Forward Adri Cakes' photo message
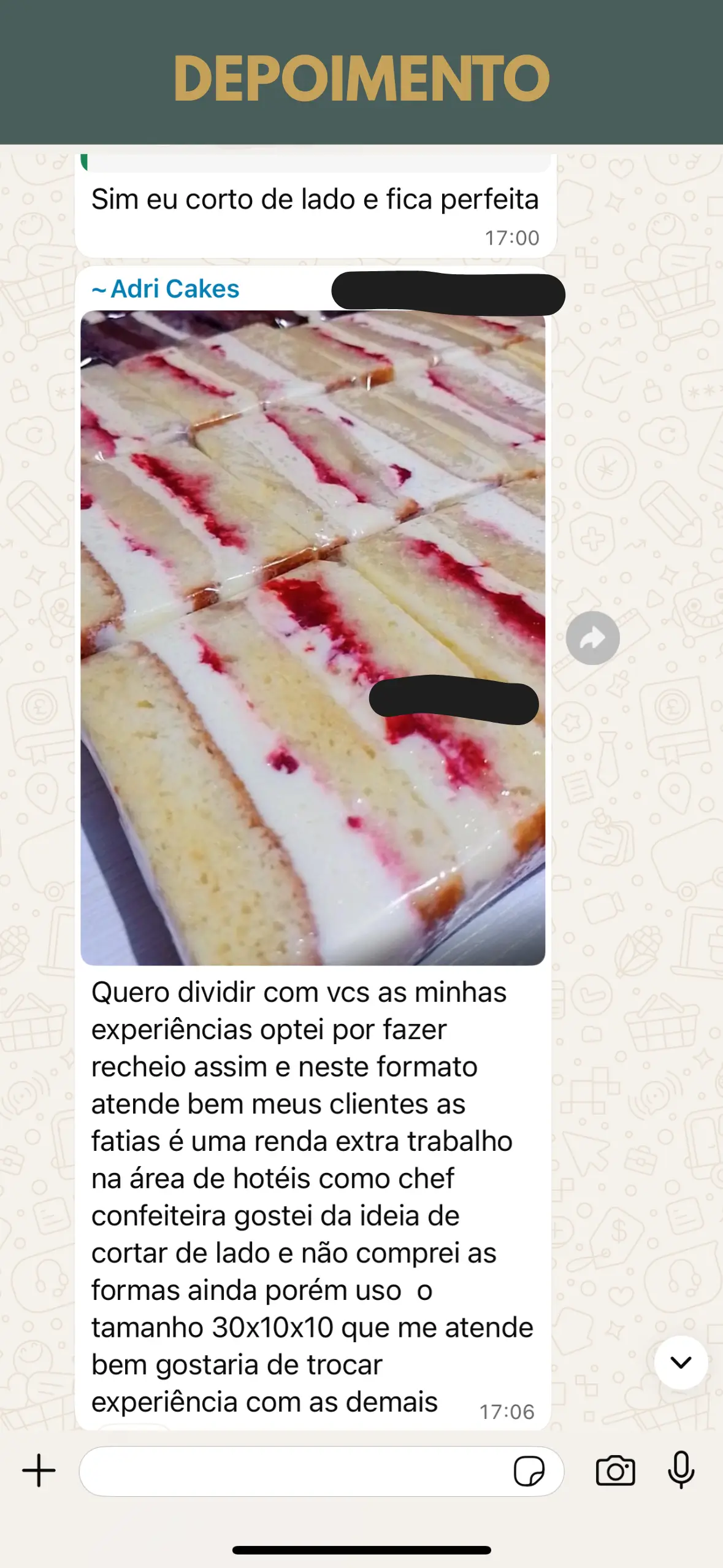The height and width of the screenshot is (1568, 723). [592, 638]
